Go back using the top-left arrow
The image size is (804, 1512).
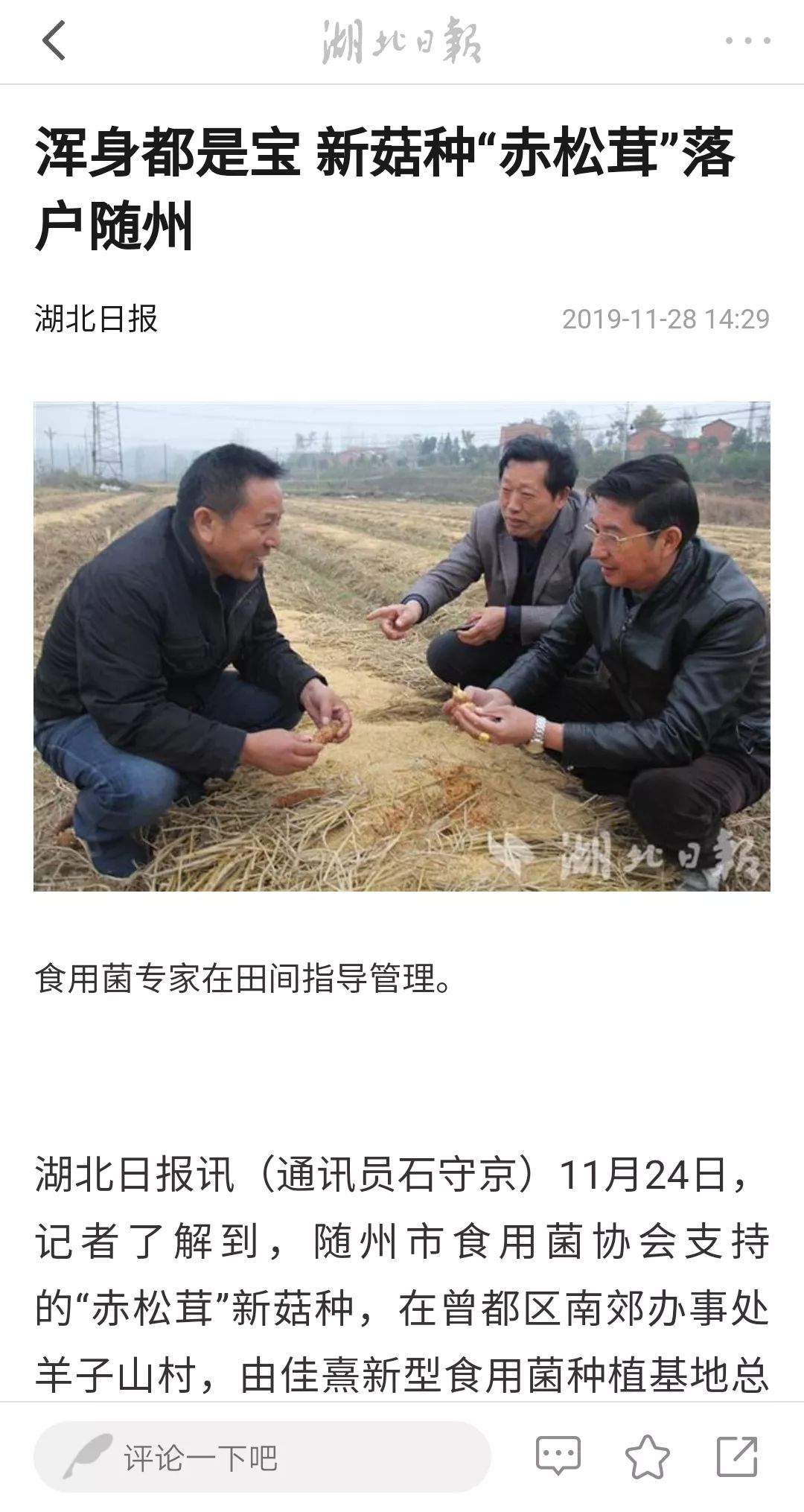[54, 41]
